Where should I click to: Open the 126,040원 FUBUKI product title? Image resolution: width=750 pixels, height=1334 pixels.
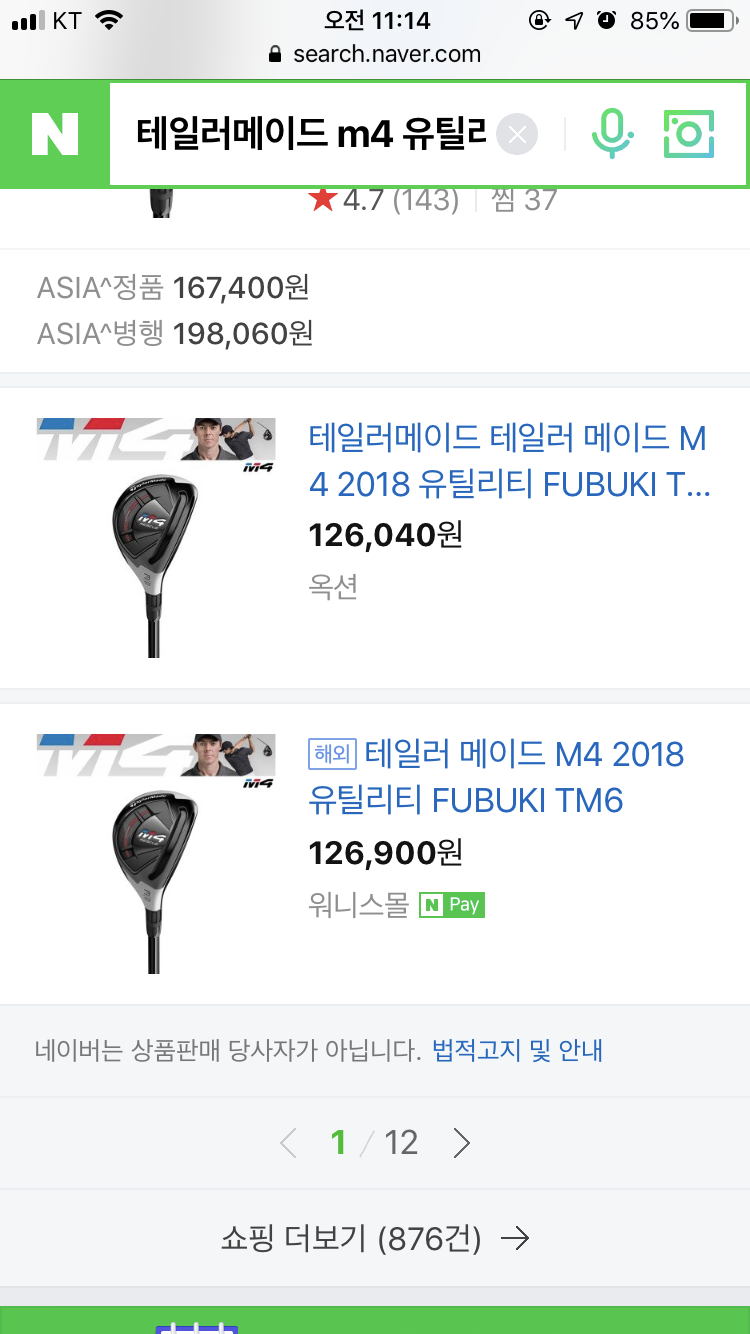coord(508,460)
